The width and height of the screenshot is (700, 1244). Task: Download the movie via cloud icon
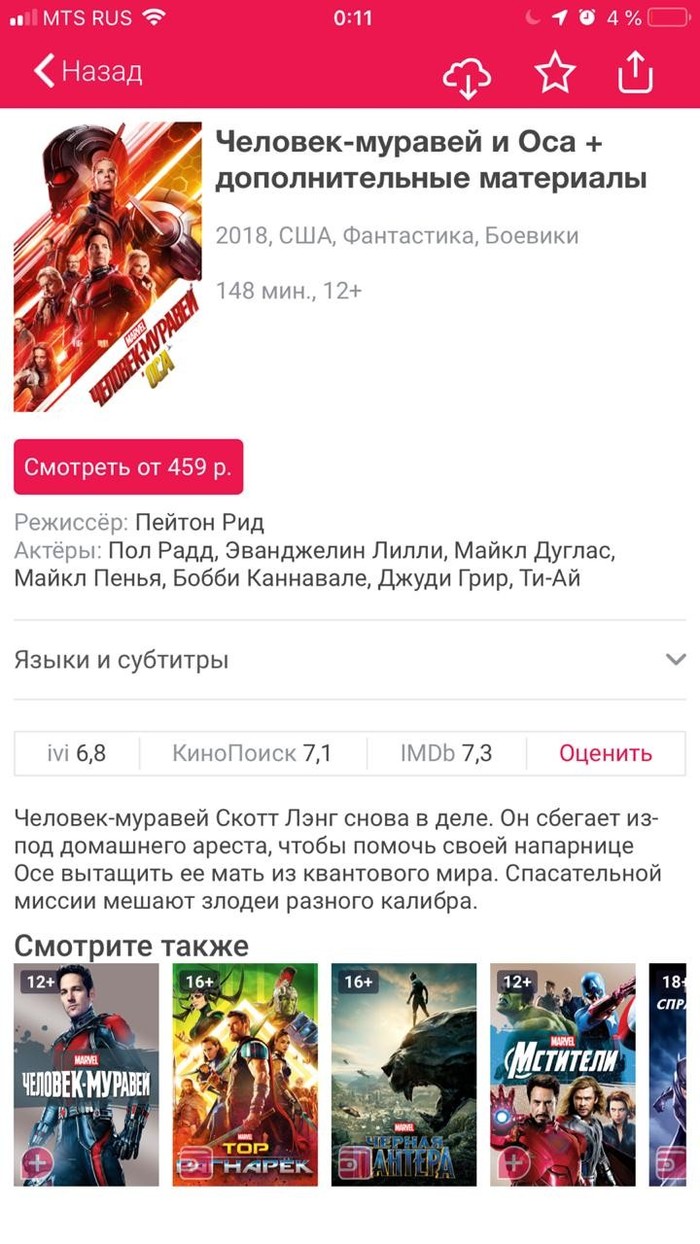pyautogui.click(x=466, y=76)
